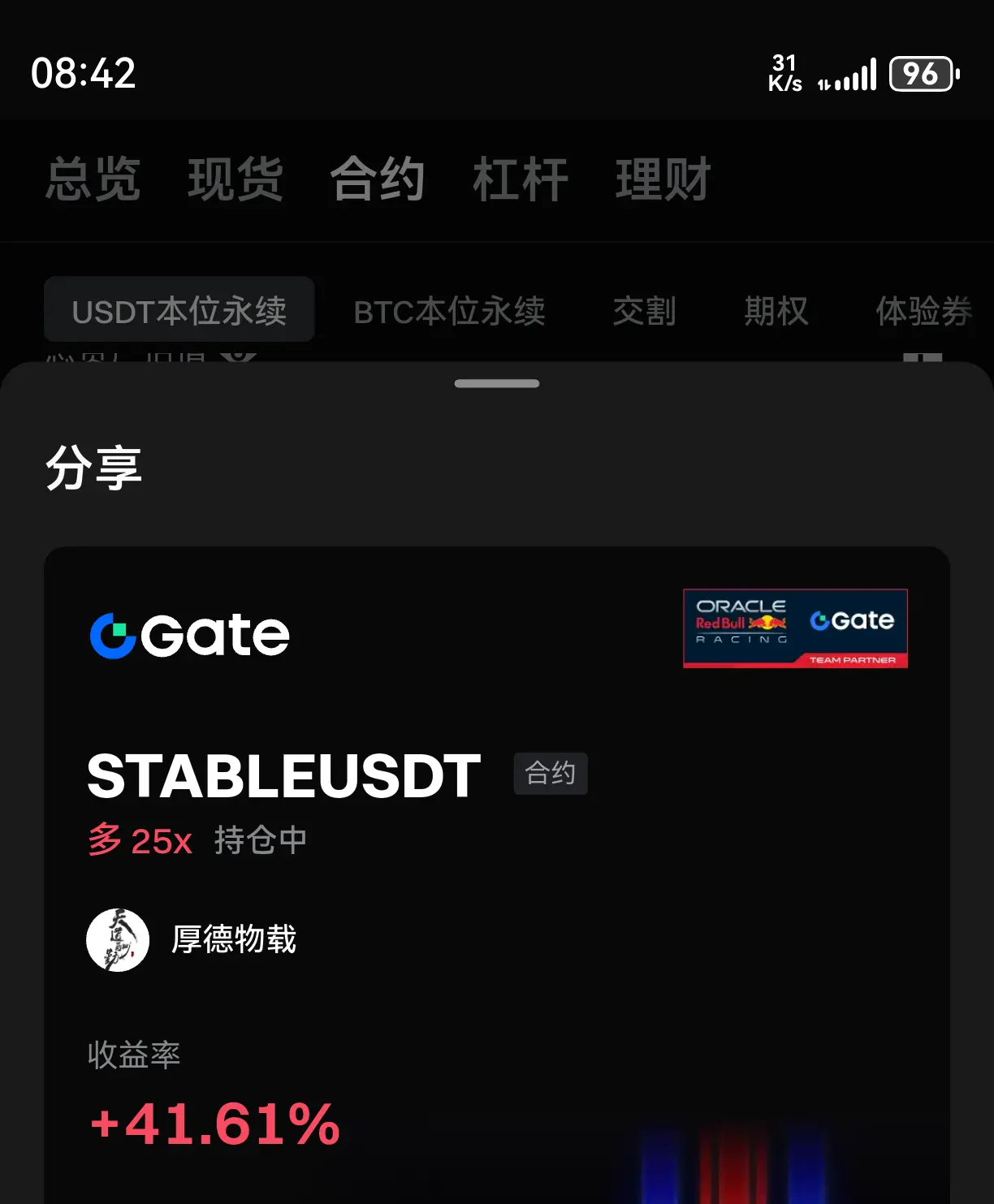This screenshot has height=1204, width=994.
Task: Tap the drag handle of the share sheet
Action: 496,382
